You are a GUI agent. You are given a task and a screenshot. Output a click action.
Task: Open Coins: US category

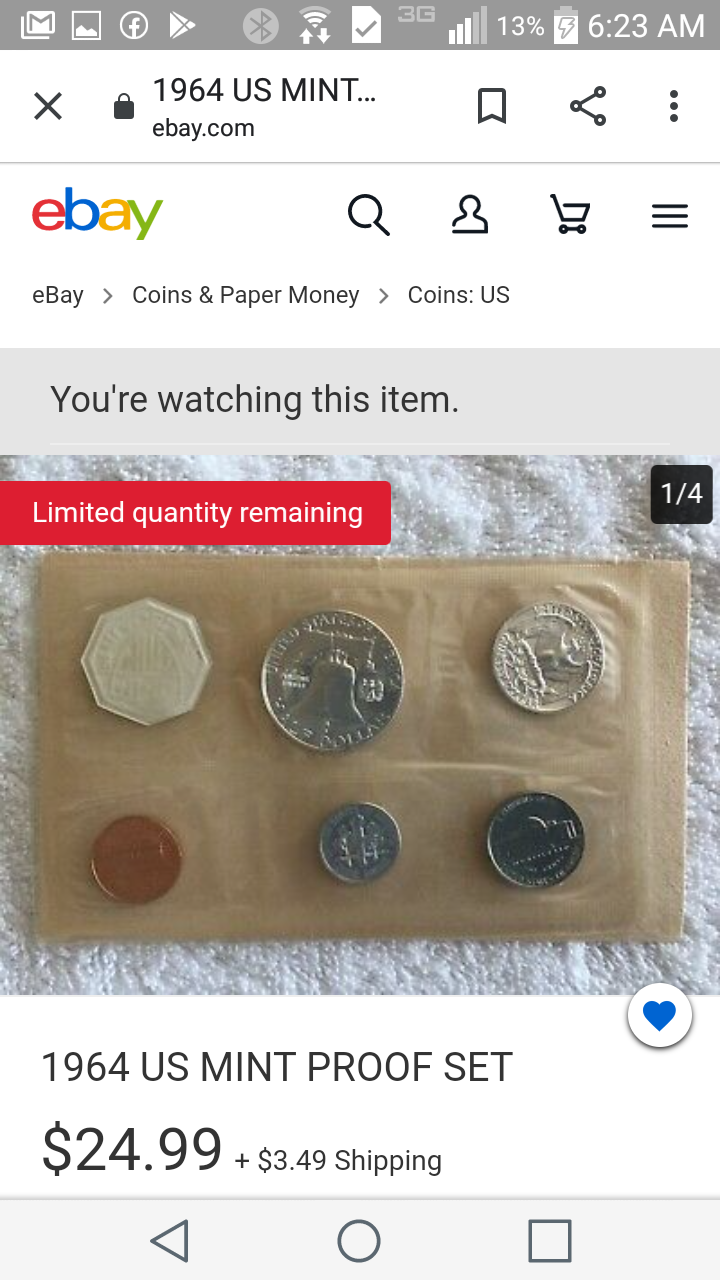tap(458, 295)
